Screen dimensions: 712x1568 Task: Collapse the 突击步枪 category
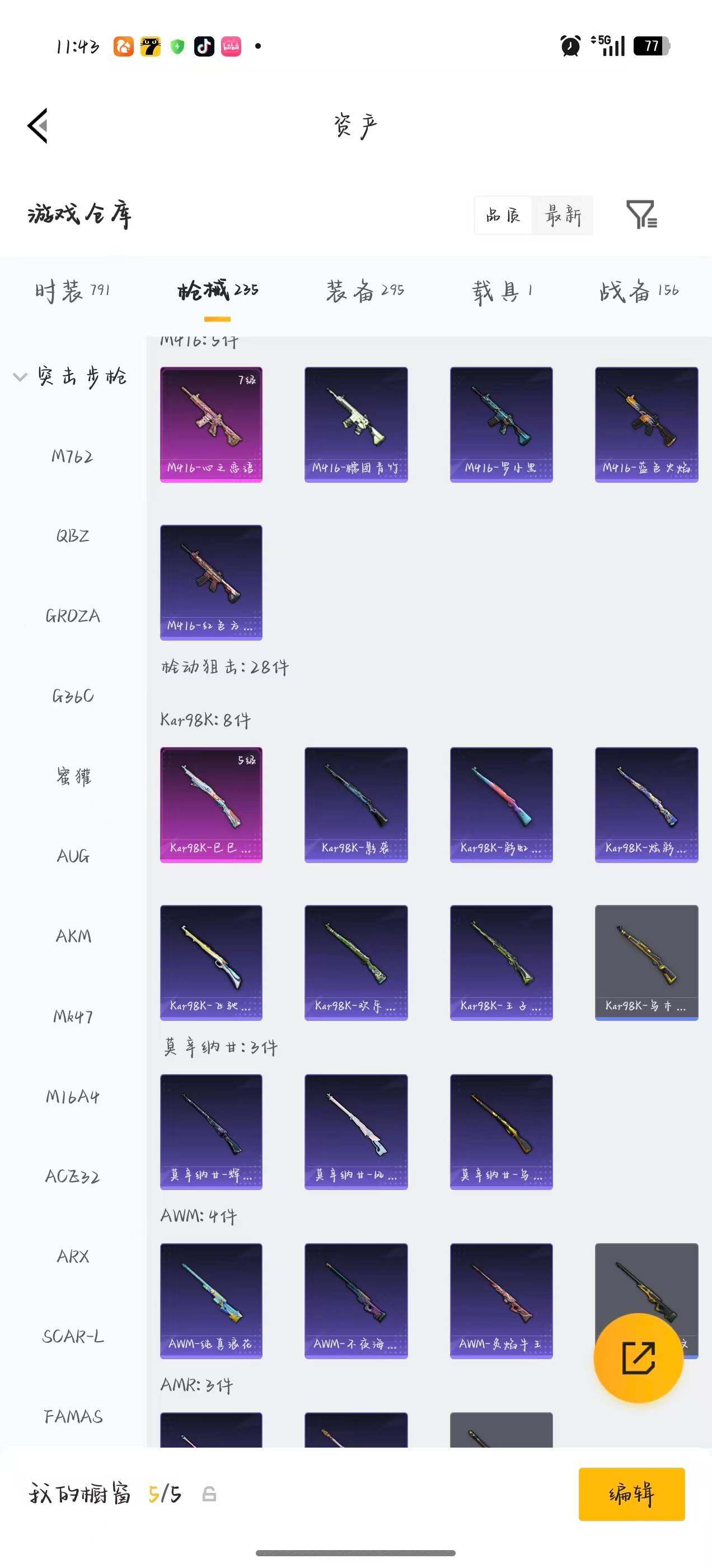[x=71, y=376]
